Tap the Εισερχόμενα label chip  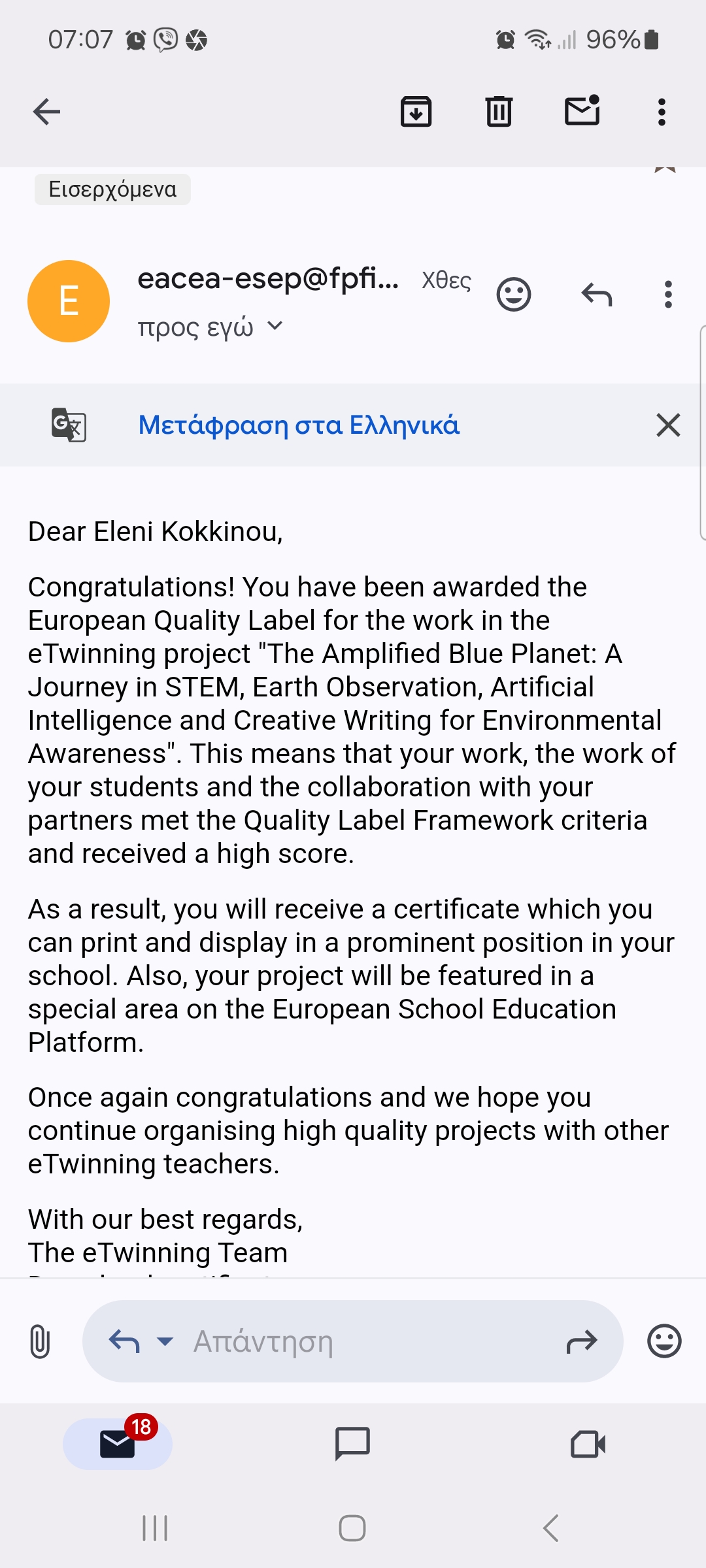(112, 189)
